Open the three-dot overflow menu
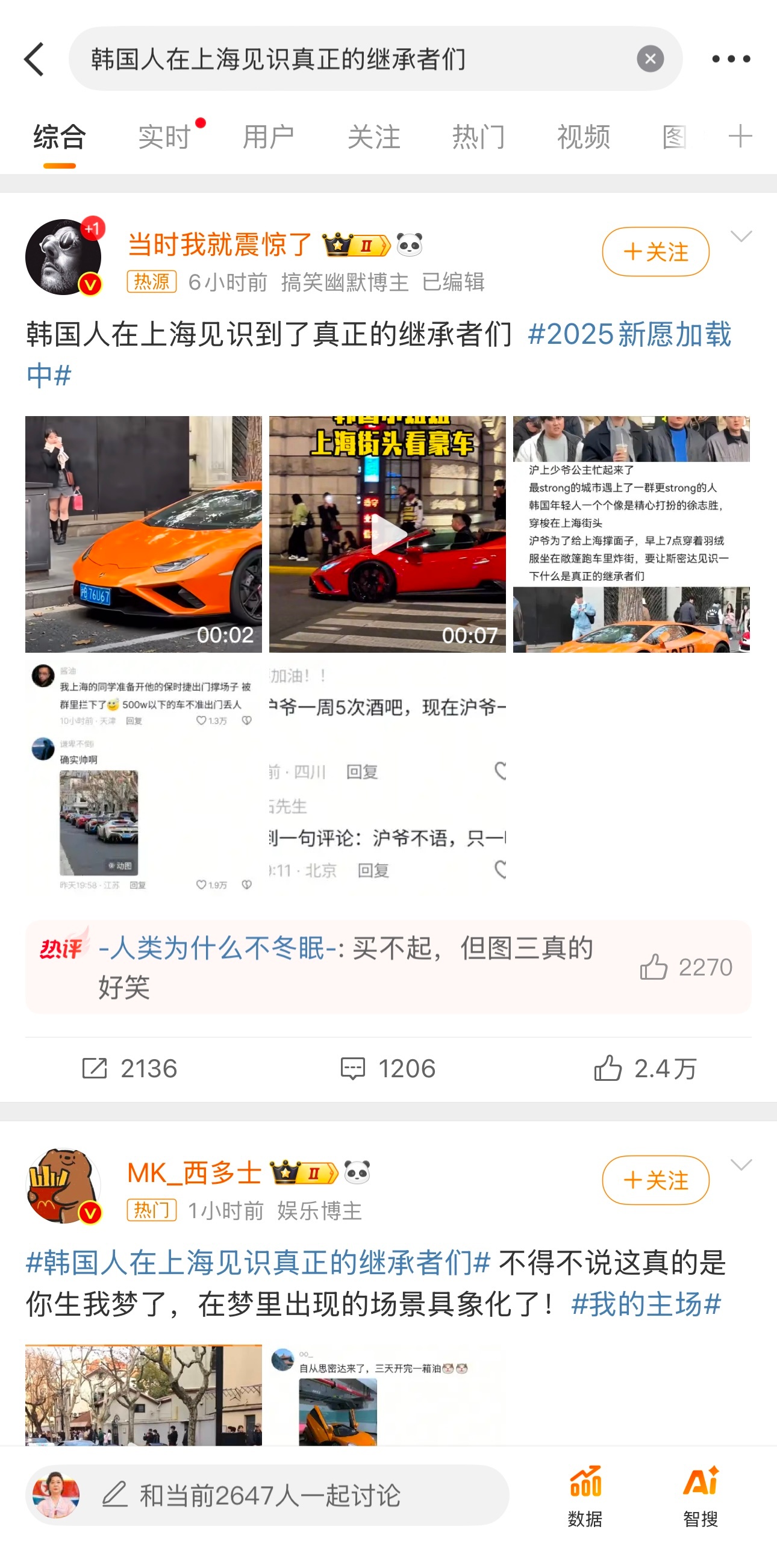777x1568 pixels. click(730, 59)
